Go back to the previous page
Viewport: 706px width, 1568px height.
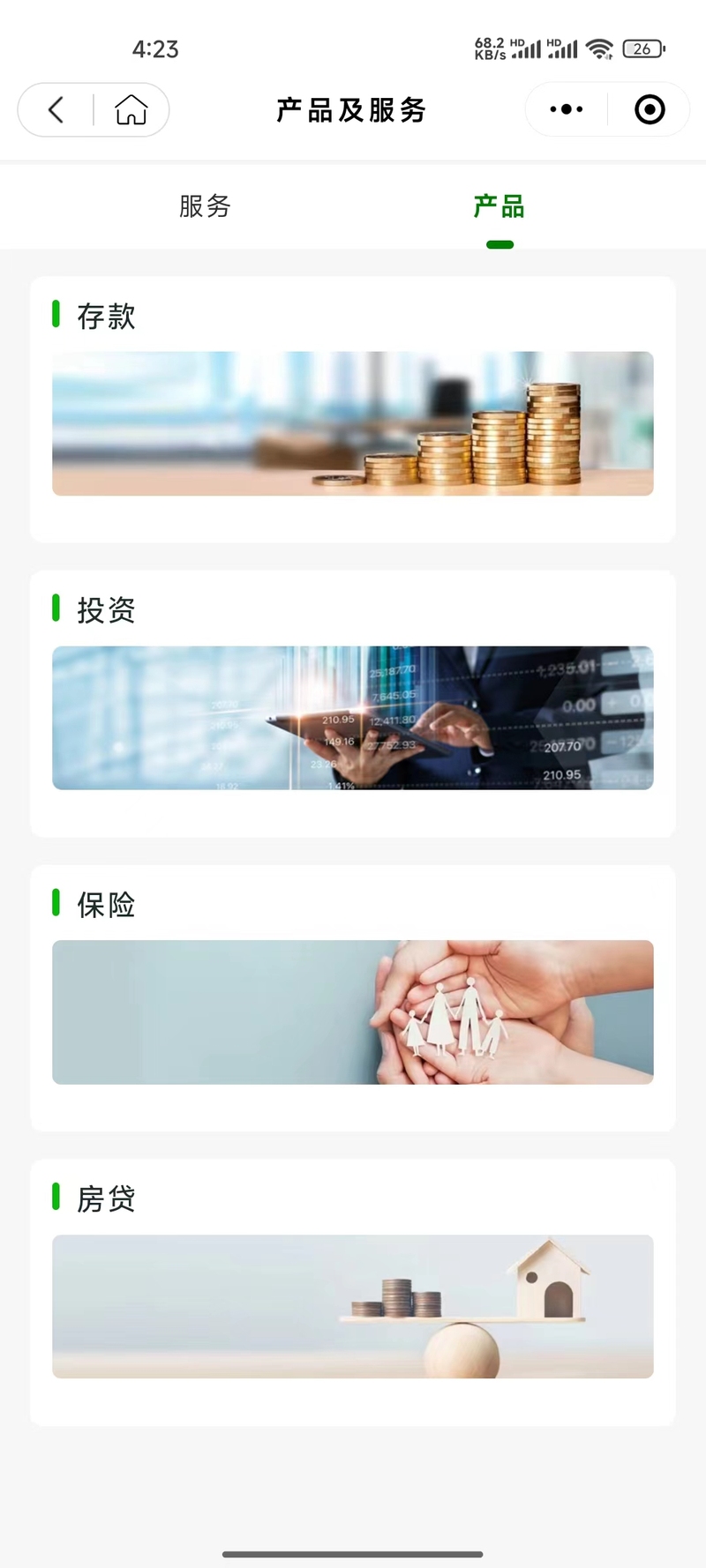tap(56, 110)
